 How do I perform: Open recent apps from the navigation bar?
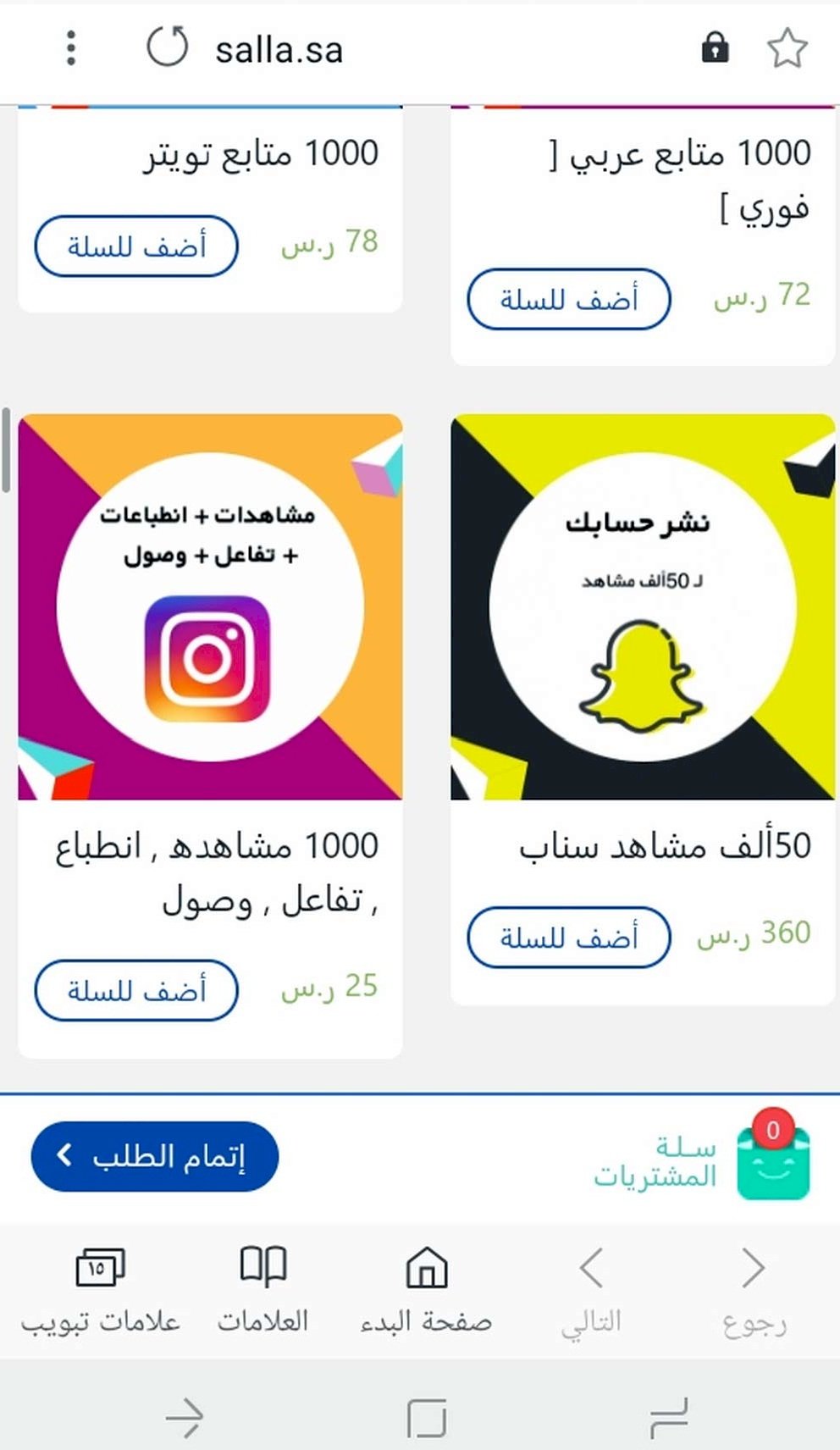tap(669, 1417)
